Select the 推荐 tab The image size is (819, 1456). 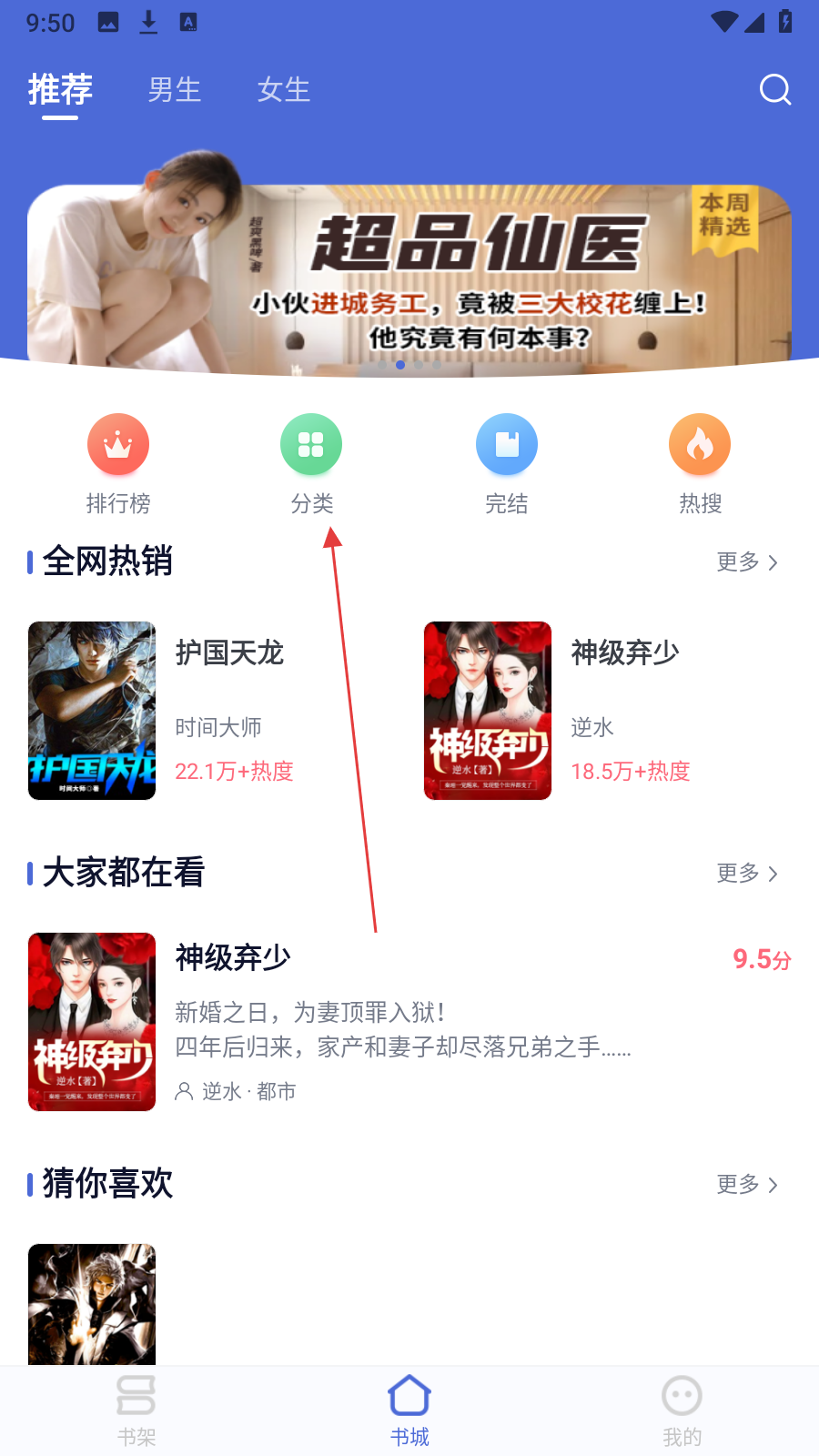[x=60, y=89]
